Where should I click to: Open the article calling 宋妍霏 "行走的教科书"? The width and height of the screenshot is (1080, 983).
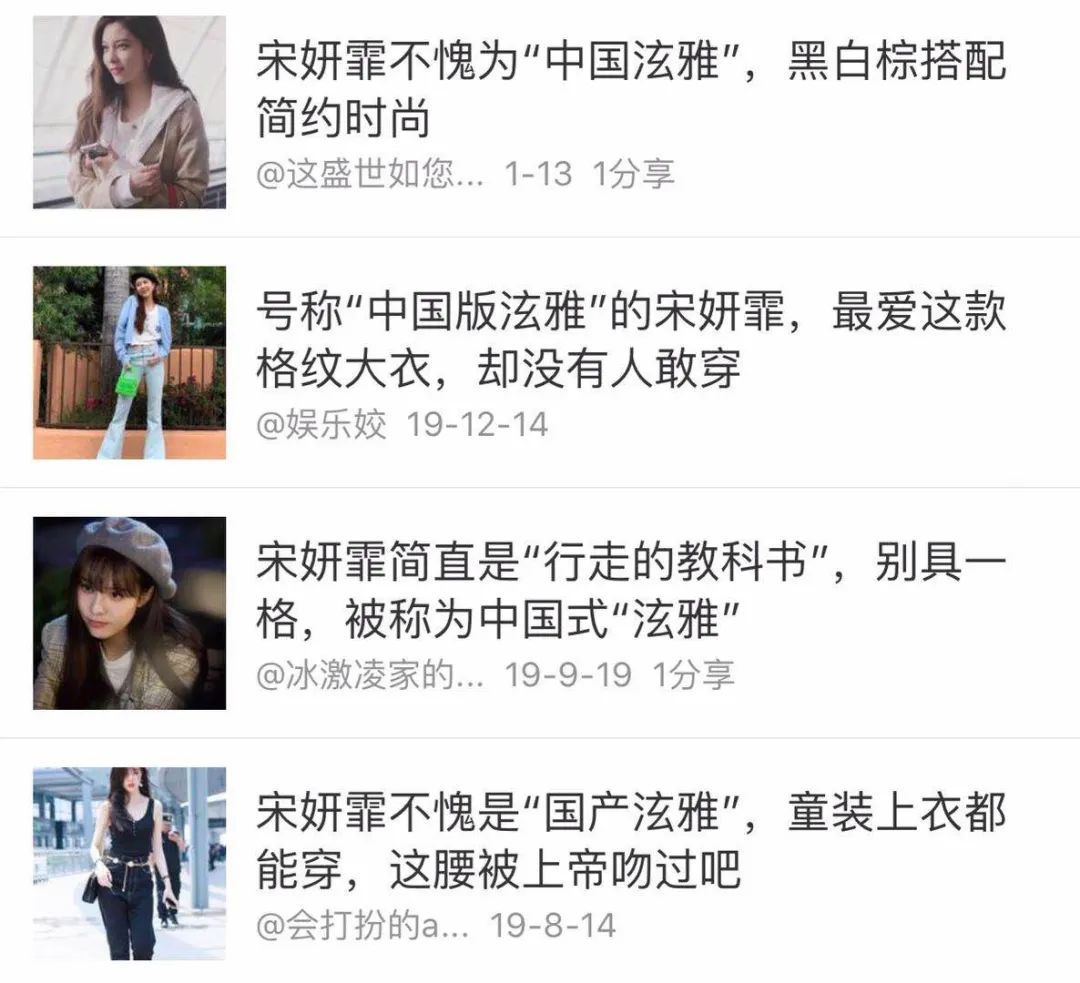(630, 592)
